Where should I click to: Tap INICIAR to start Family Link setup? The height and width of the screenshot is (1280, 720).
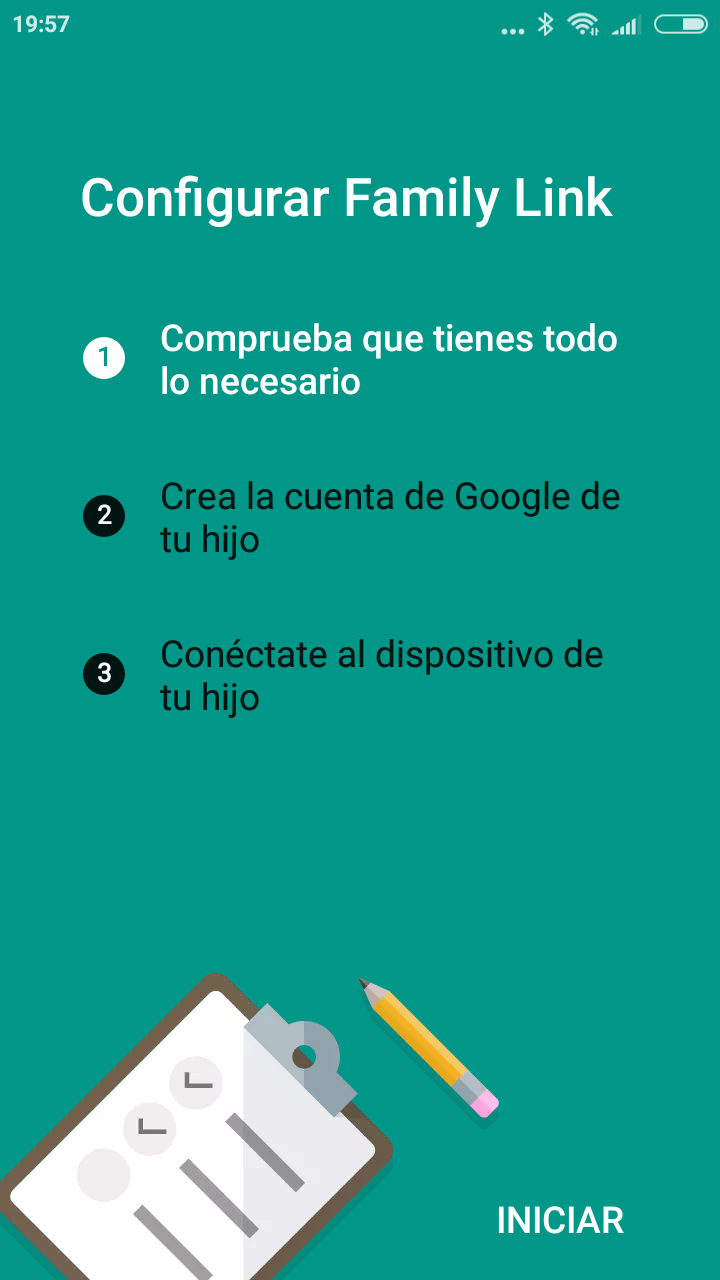(x=560, y=1220)
